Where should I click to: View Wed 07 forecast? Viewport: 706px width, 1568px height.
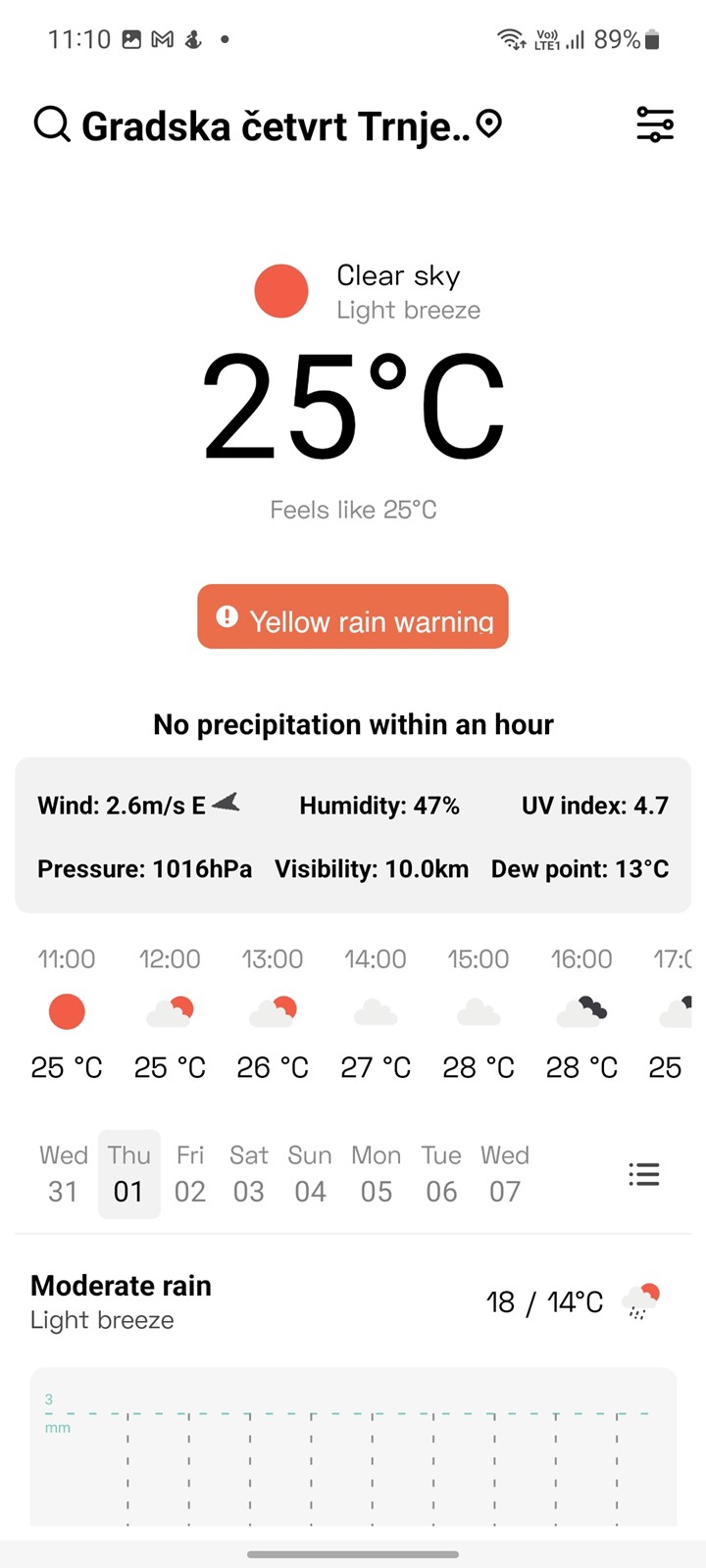tap(505, 1173)
